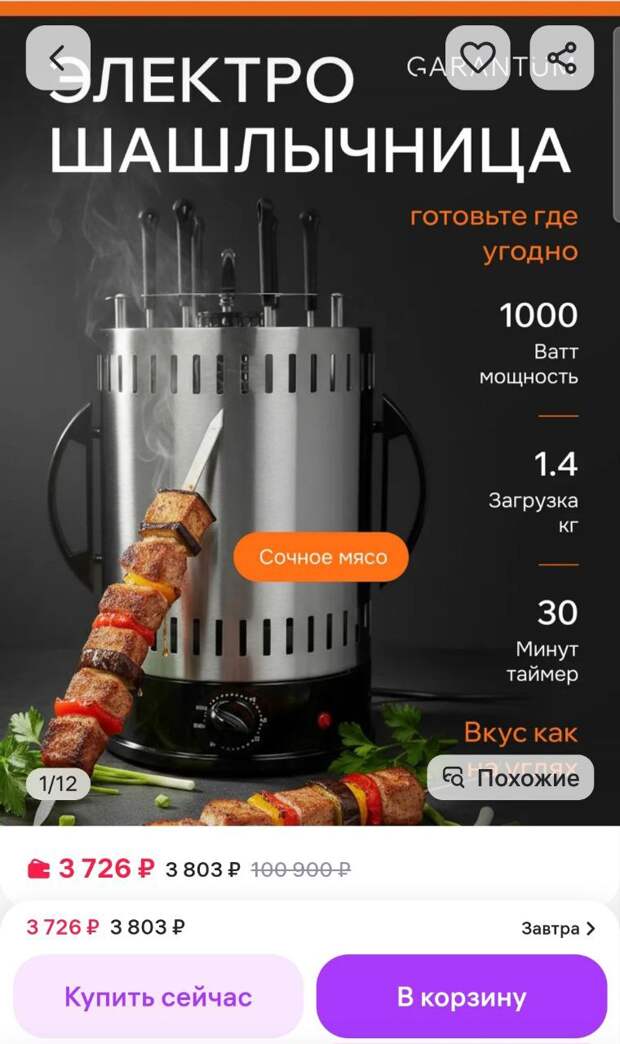Tap Купить сейчас to buy now
Screen dimensions: 620x1044
tap(158, 996)
